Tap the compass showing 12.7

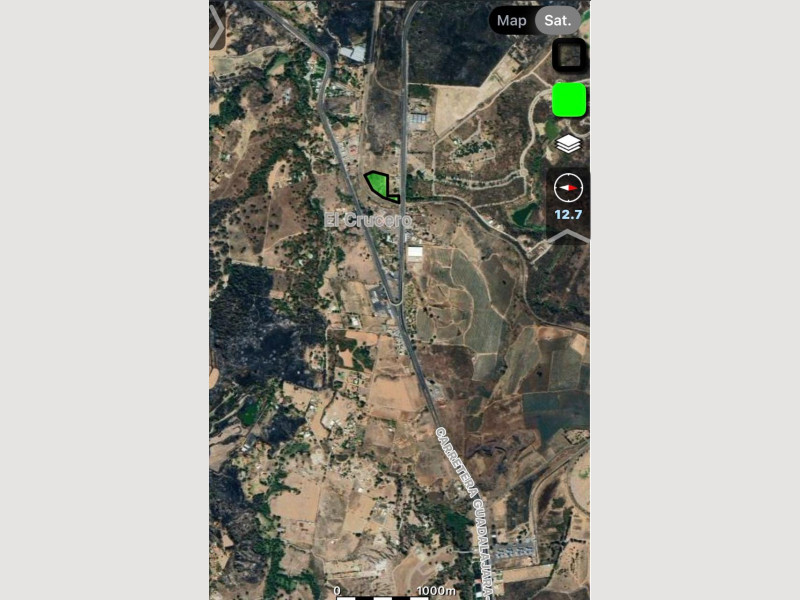[568, 196]
